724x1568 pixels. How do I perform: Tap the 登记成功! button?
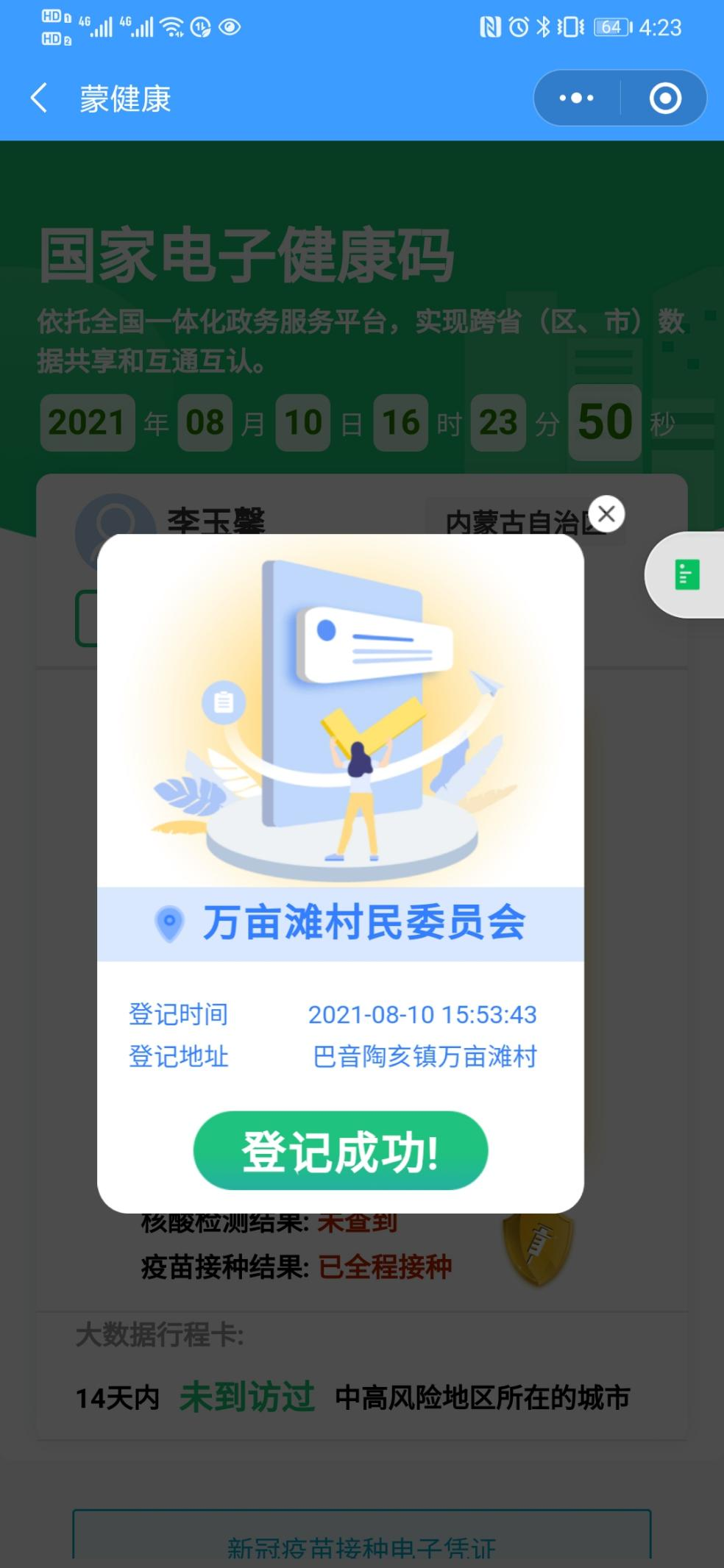(341, 1151)
